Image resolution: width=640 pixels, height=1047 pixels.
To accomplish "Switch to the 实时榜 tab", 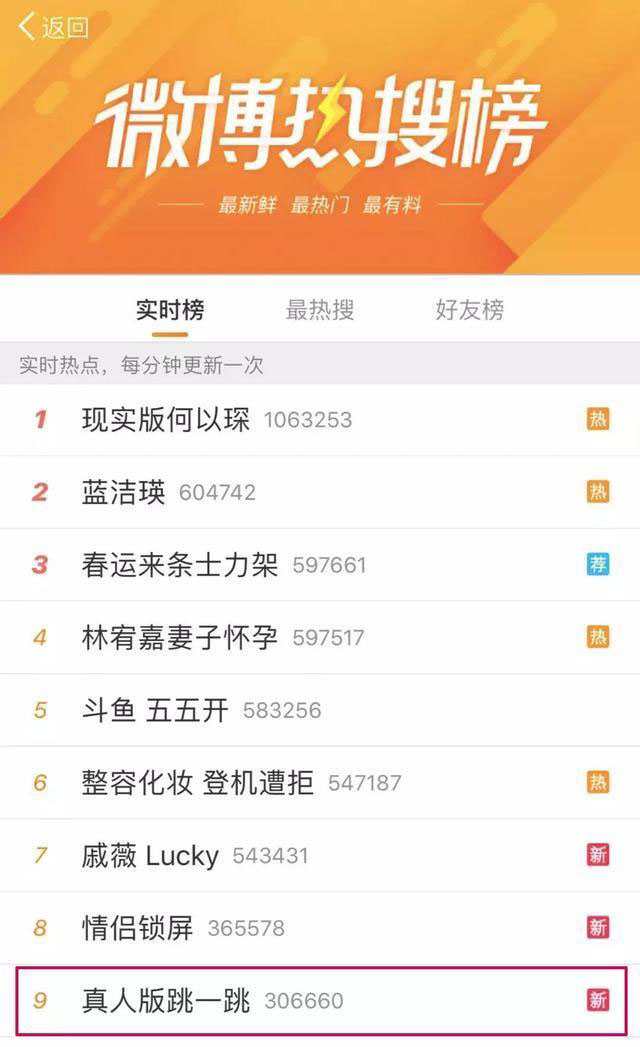I will coord(170,310).
